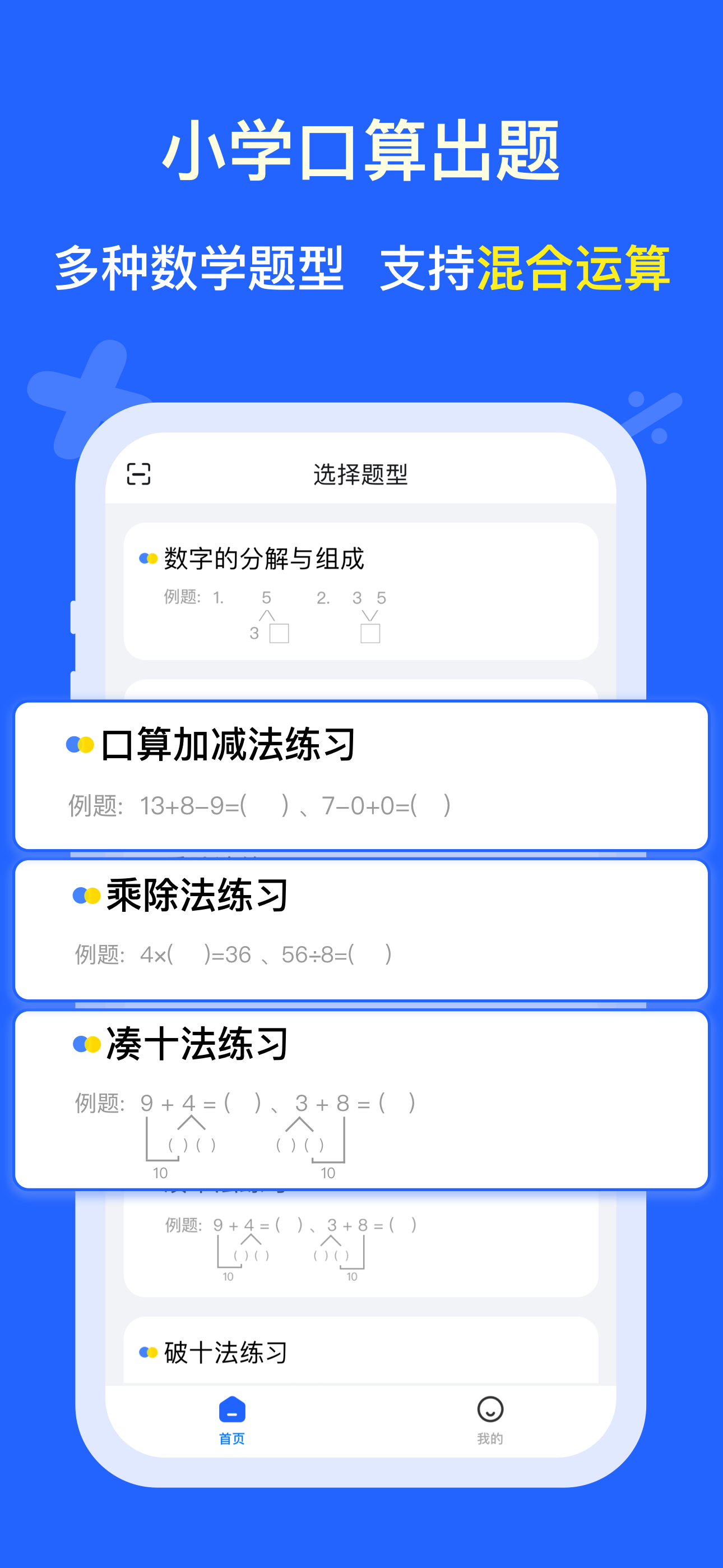Screen dimensions: 723x1568
Task: Switch to the 首页 tab
Action: [x=231, y=1440]
